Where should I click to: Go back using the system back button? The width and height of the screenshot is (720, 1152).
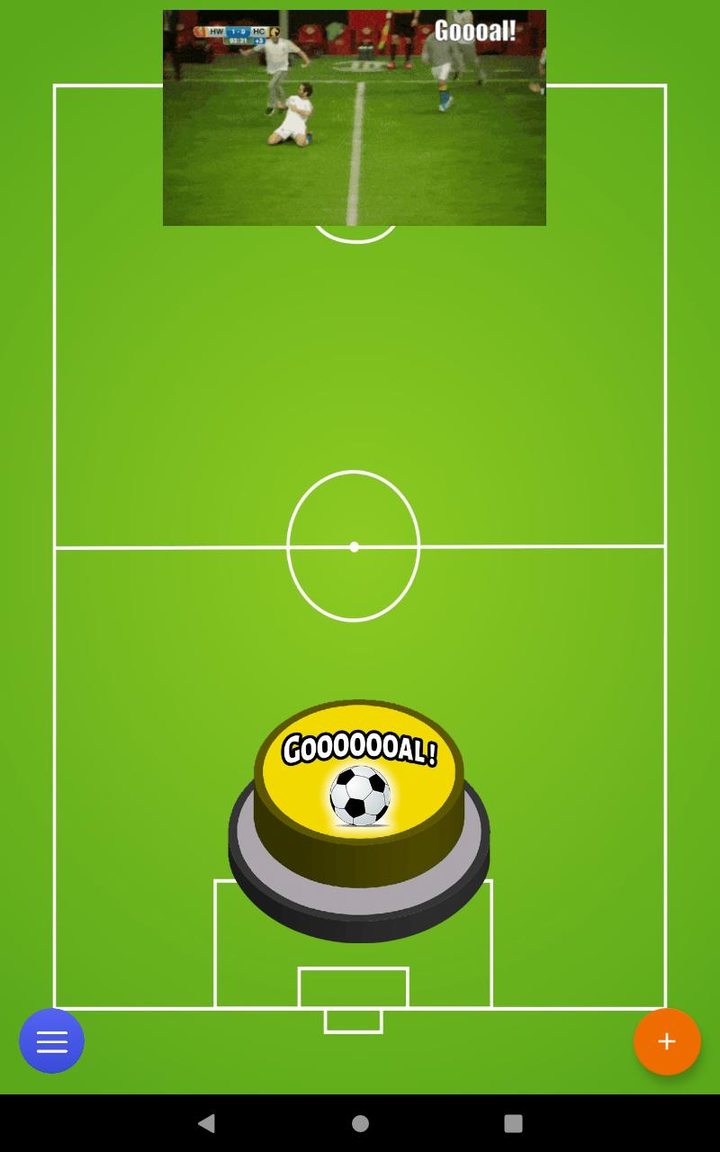pyautogui.click(x=206, y=1123)
